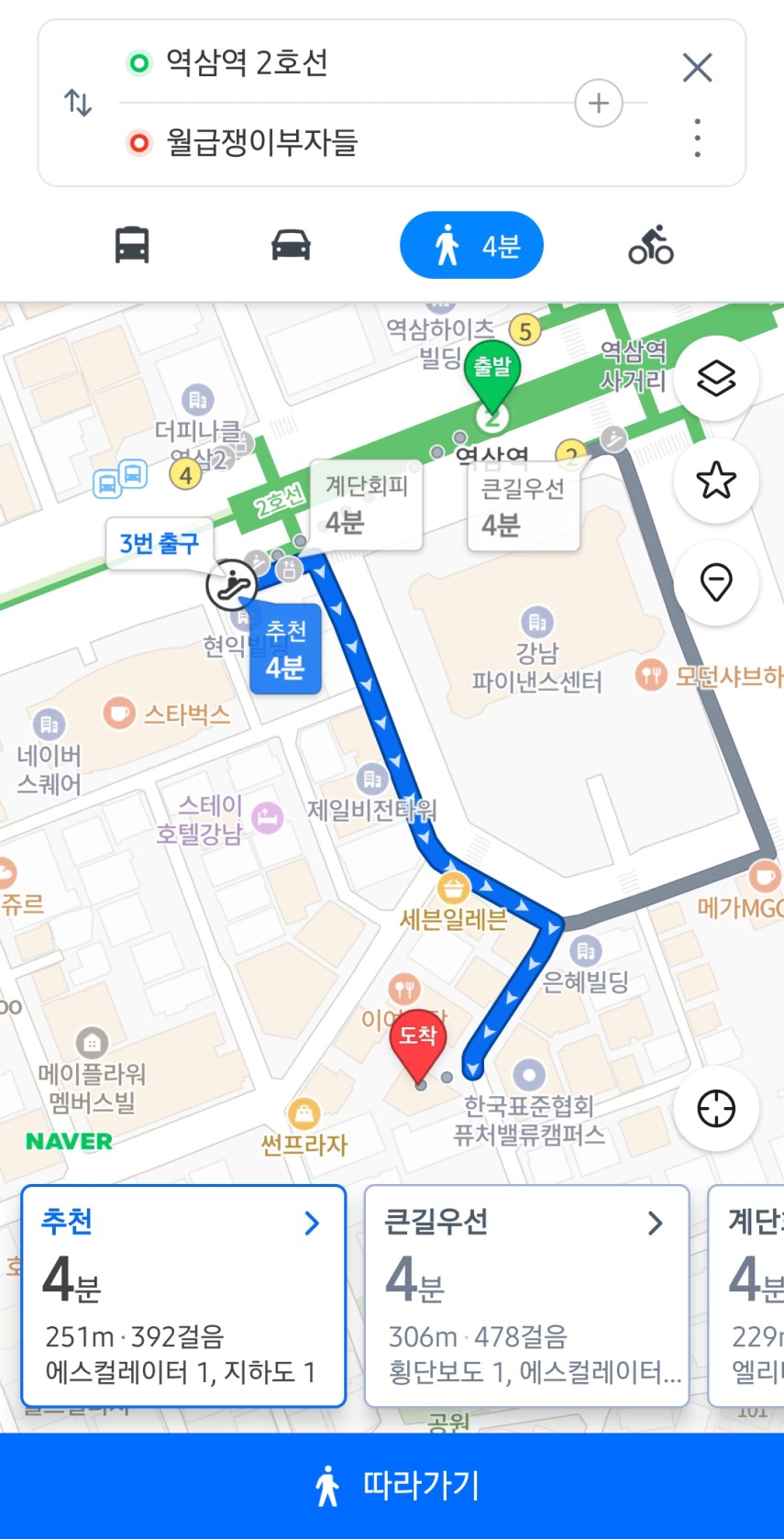Image resolution: width=784 pixels, height=1539 pixels.
Task: Open the map layers button
Action: (x=716, y=378)
